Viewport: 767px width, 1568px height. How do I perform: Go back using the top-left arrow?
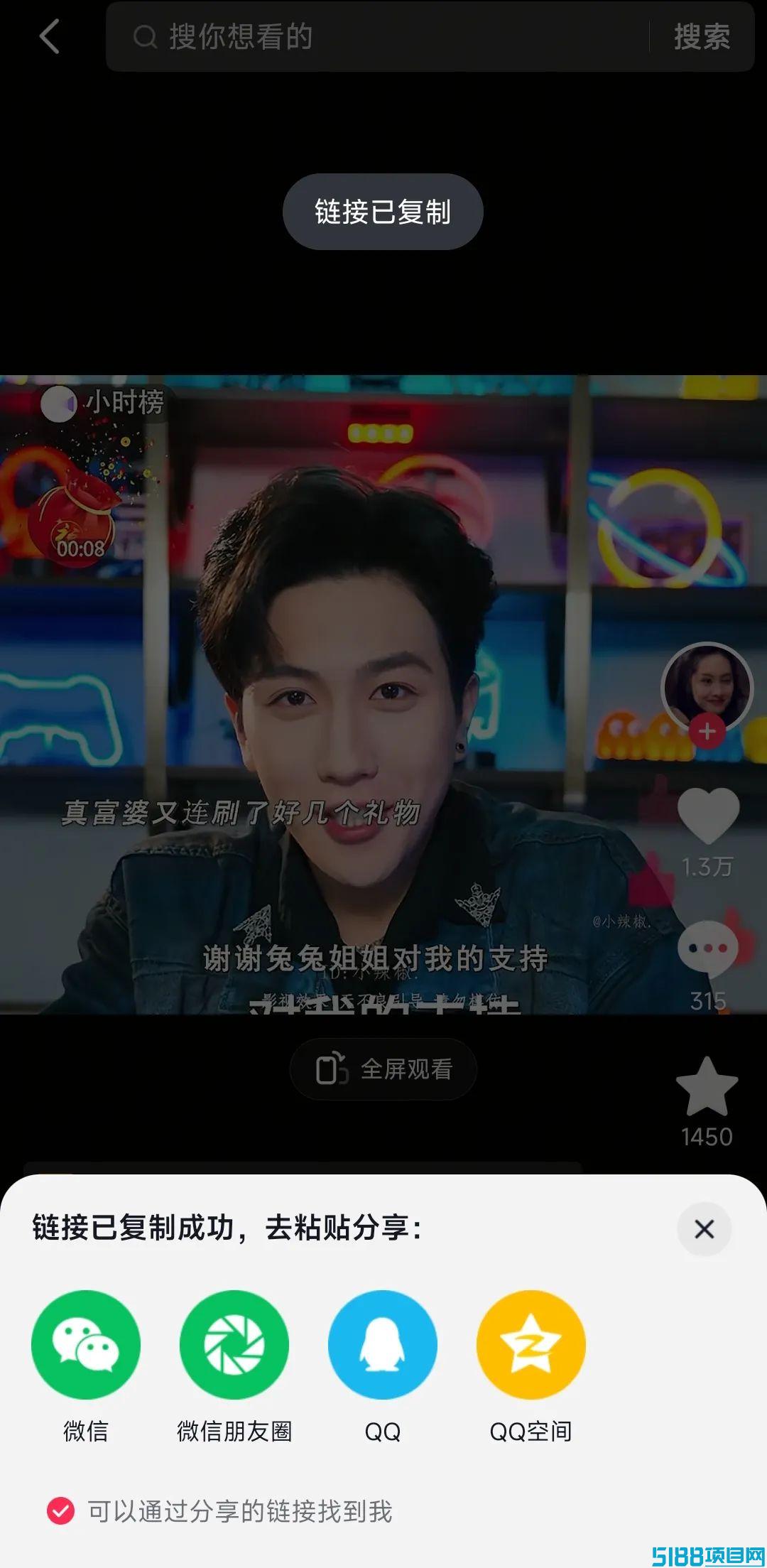tap(50, 36)
